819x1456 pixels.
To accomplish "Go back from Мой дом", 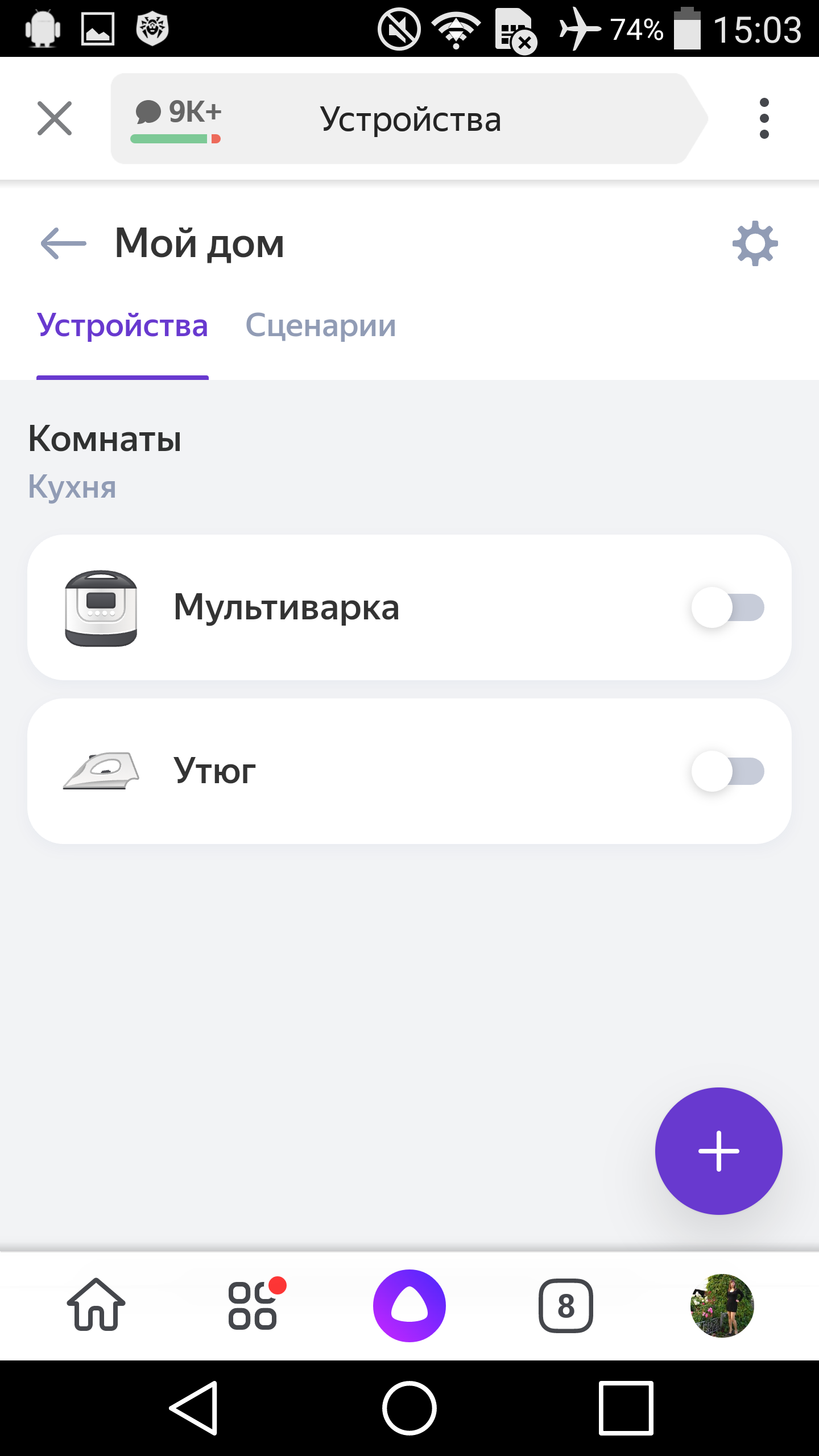I will (63, 243).
